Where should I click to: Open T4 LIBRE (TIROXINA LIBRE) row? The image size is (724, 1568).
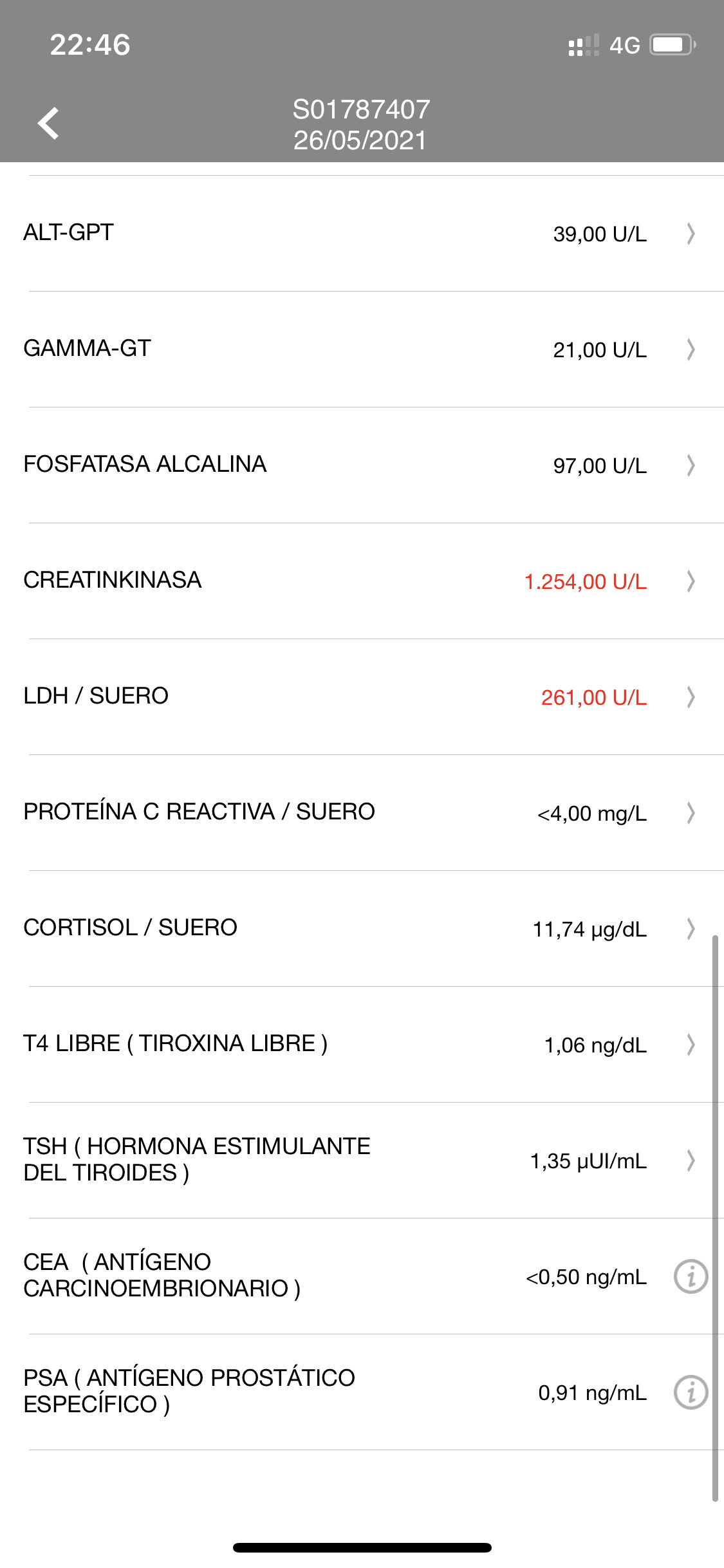(362, 1044)
